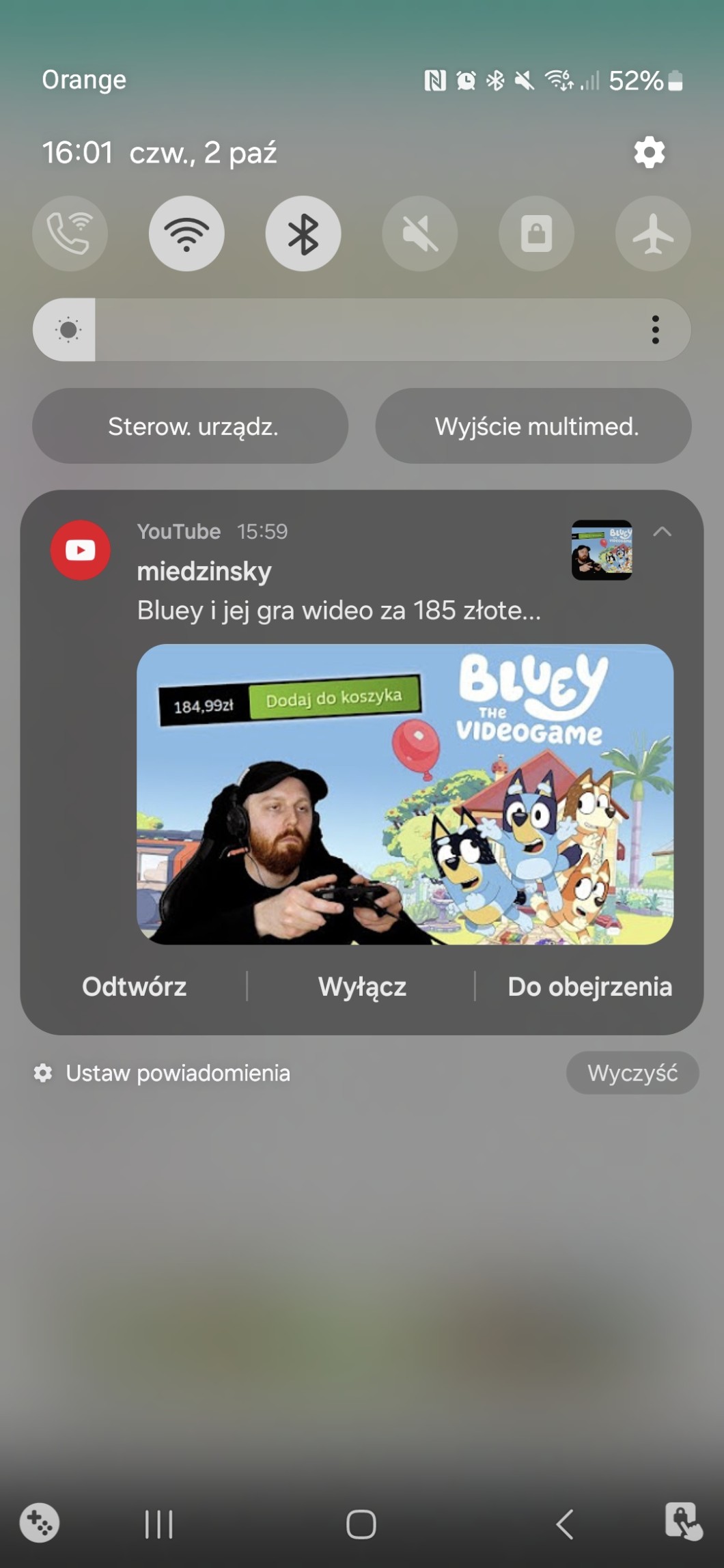Go back using the navigation bar

tap(564, 1524)
